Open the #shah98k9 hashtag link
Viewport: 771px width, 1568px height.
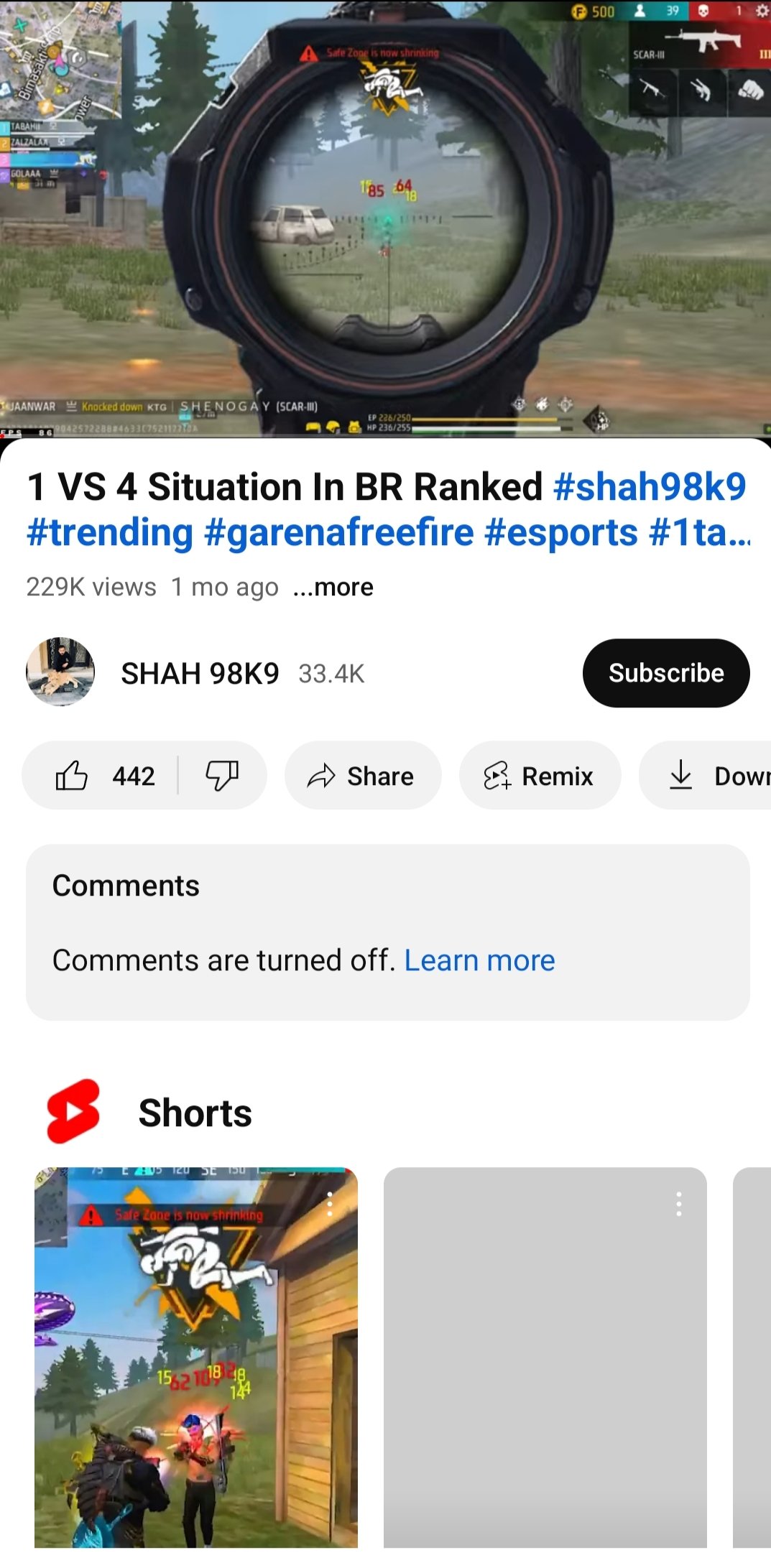tap(650, 487)
